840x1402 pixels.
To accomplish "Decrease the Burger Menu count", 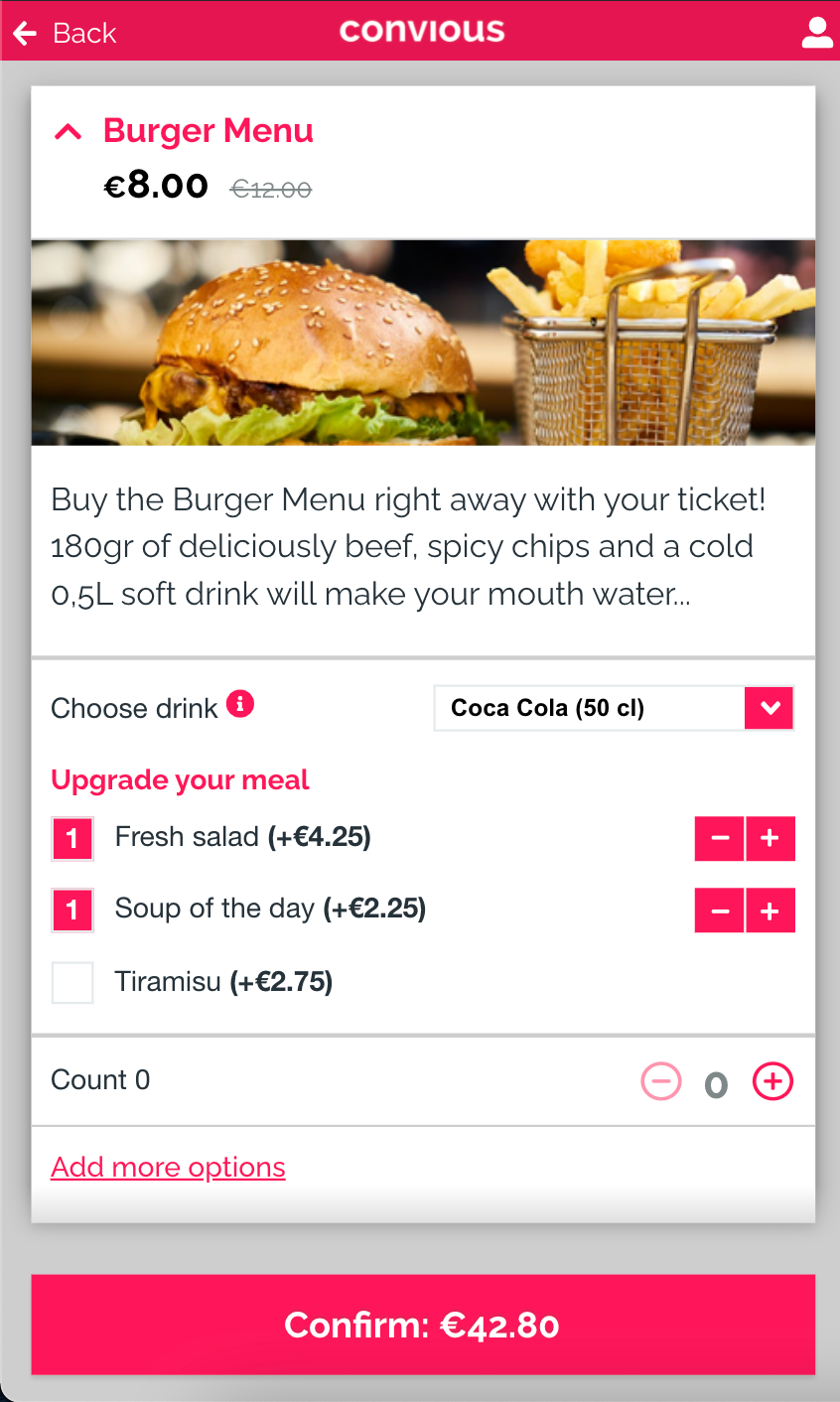I will tap(661, 1081).
